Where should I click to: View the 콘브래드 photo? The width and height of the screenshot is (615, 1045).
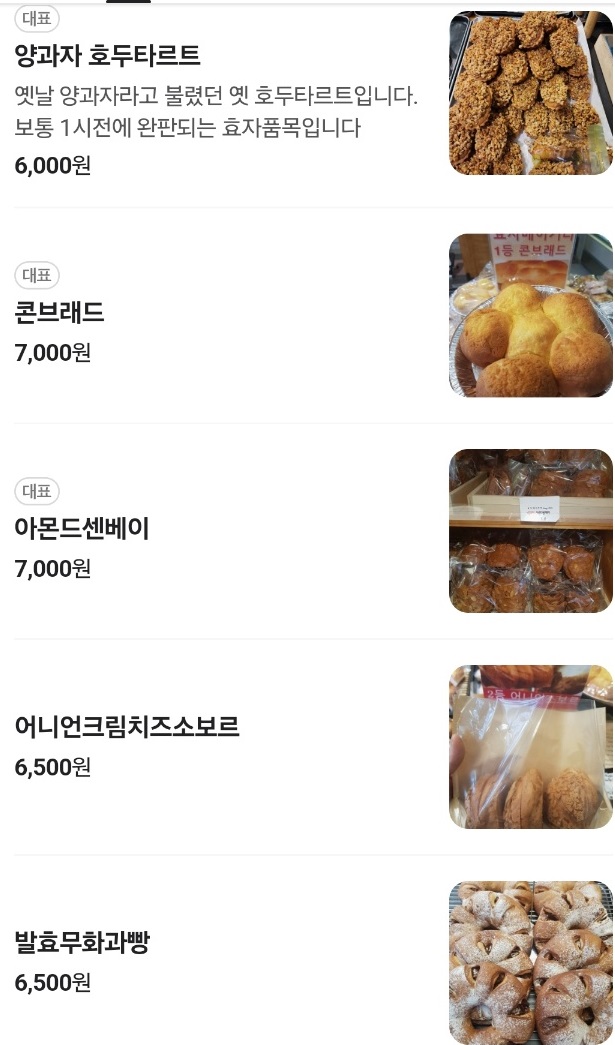pos(530,315)
